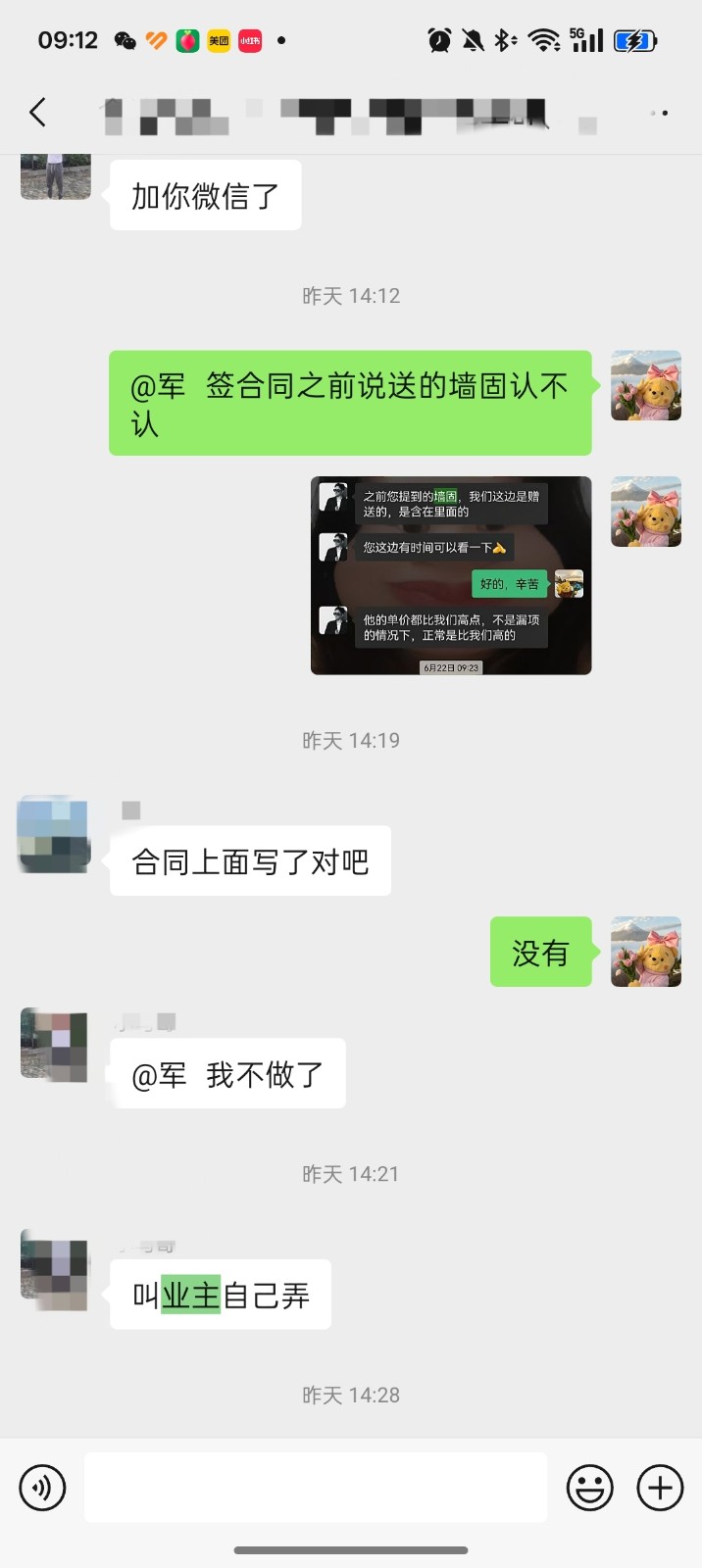Switch to voice message input
This screenshot has height=1568, width=702.
(42, 1488)
